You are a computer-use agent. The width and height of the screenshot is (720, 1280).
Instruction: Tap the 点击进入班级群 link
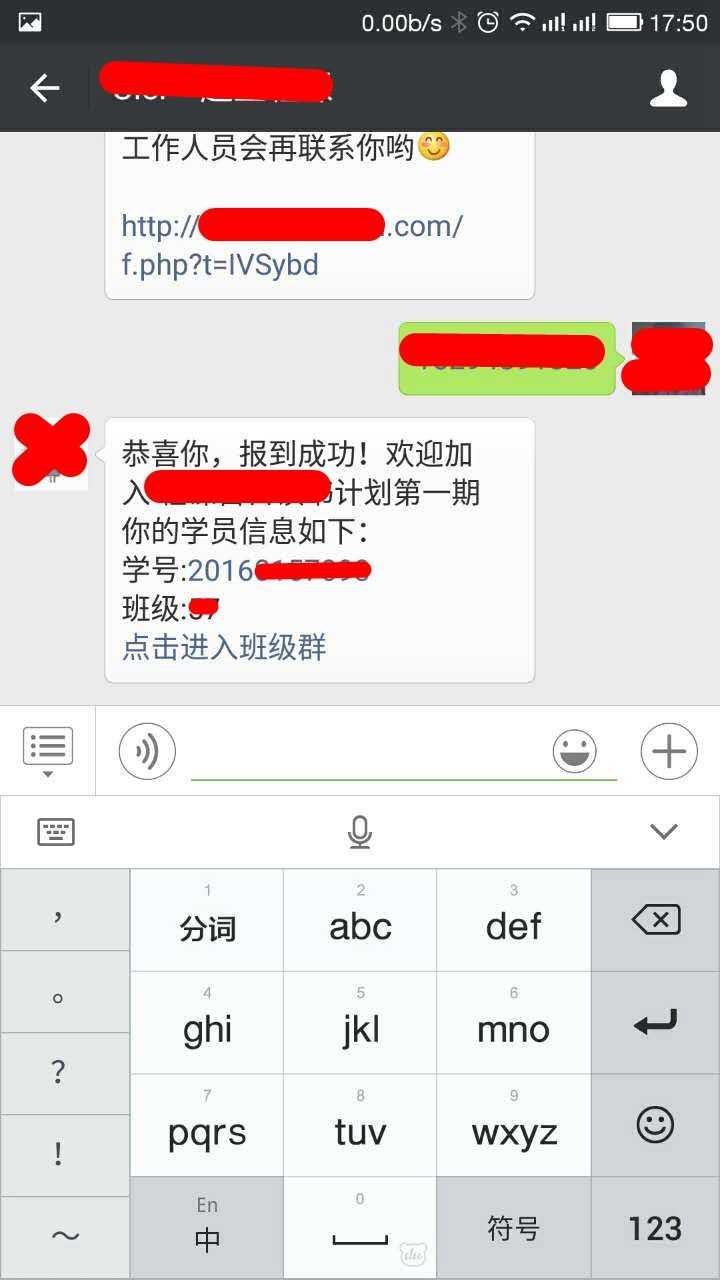click(224, 647)
